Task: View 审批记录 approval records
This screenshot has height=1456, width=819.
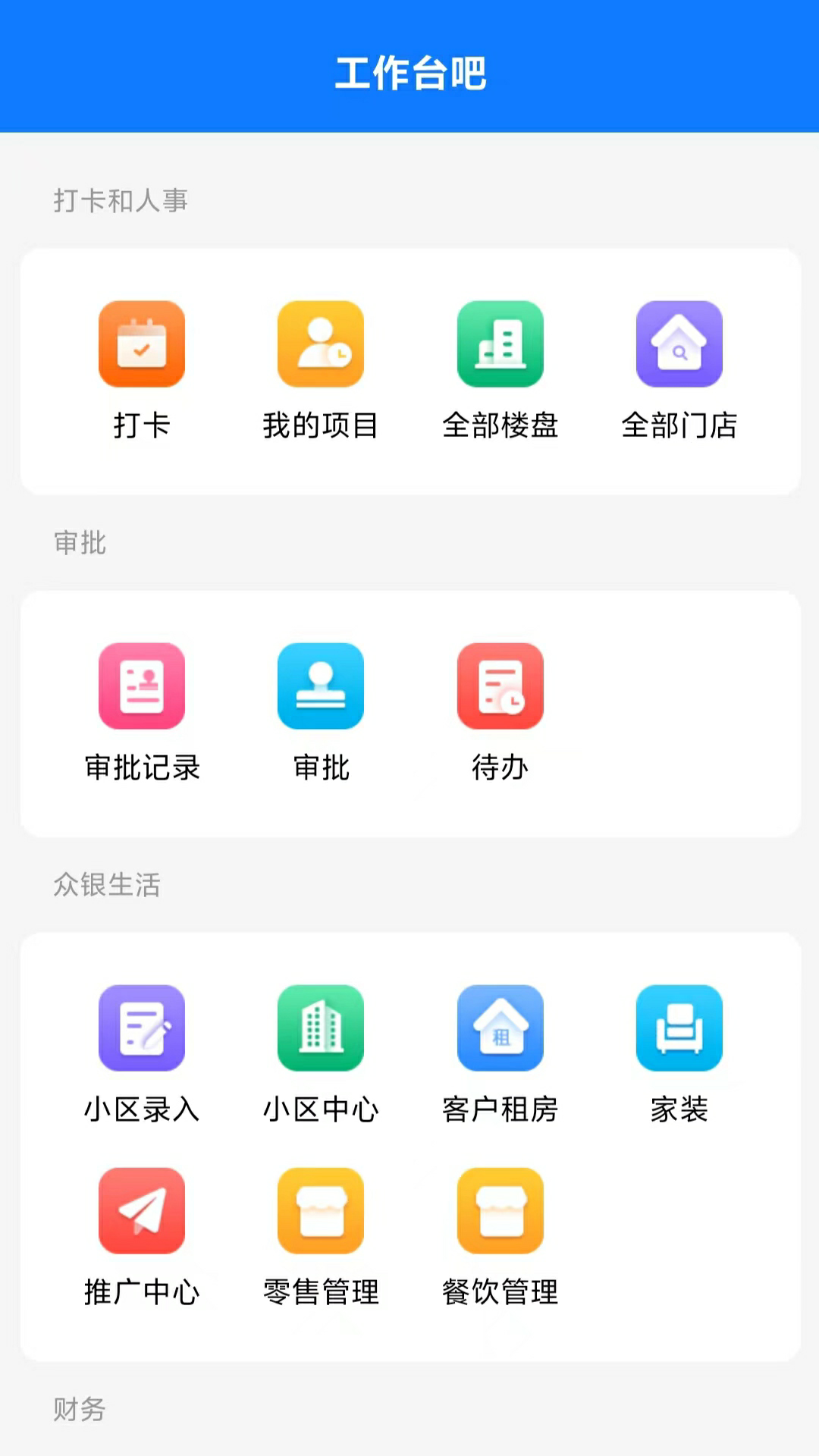Action: (x=142, y=686)
